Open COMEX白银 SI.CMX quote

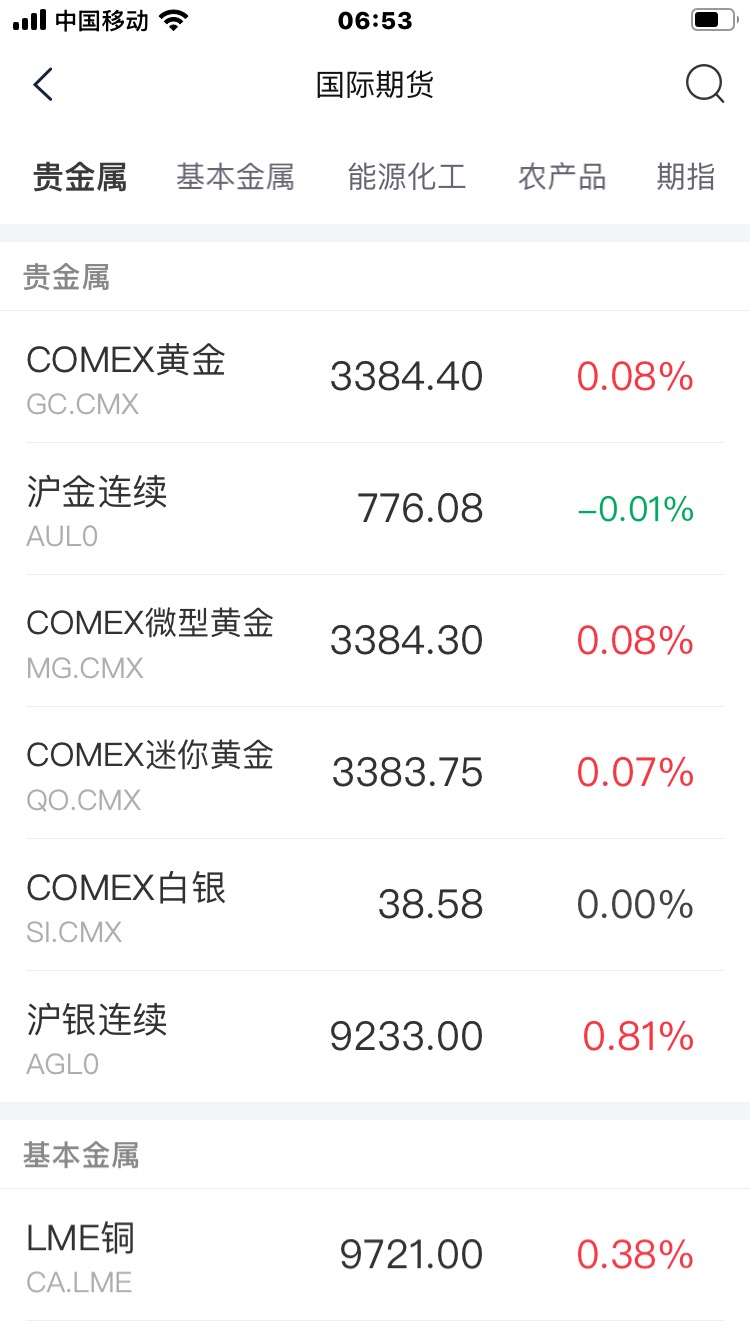pyautogui.click(x=375, y=905)
